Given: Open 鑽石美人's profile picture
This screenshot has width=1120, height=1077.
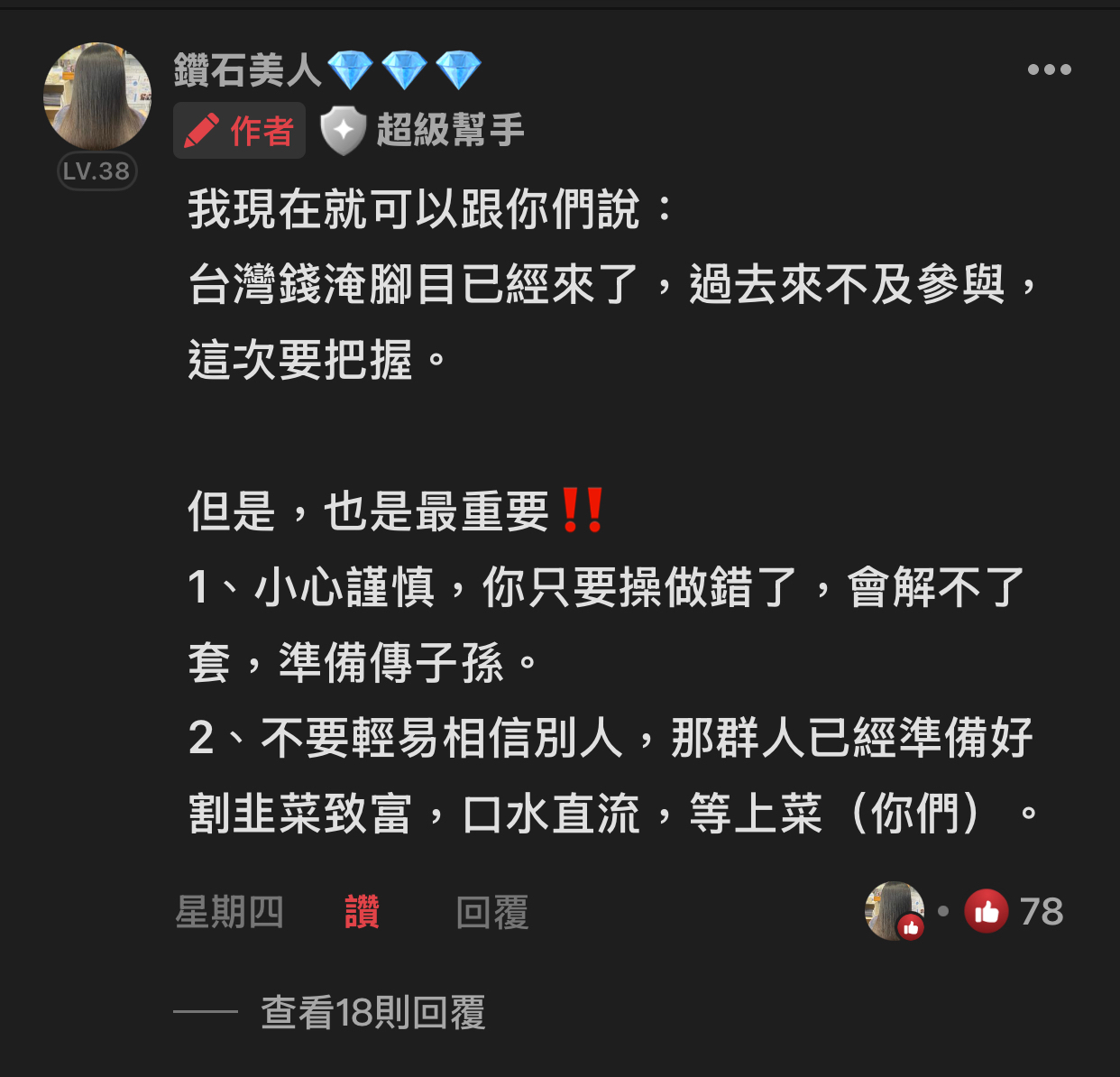Looking at the screenshot, I should 97,97.
